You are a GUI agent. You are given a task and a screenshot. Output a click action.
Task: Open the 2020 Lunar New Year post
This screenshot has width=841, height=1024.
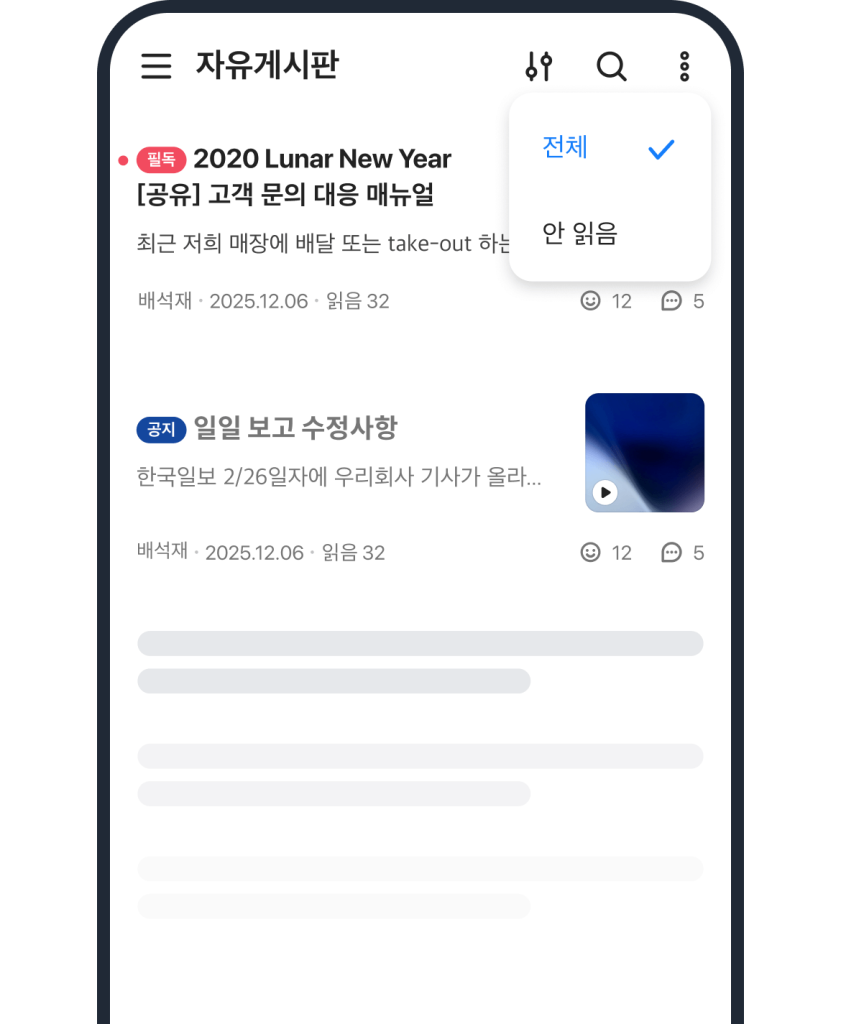point(321,159)
